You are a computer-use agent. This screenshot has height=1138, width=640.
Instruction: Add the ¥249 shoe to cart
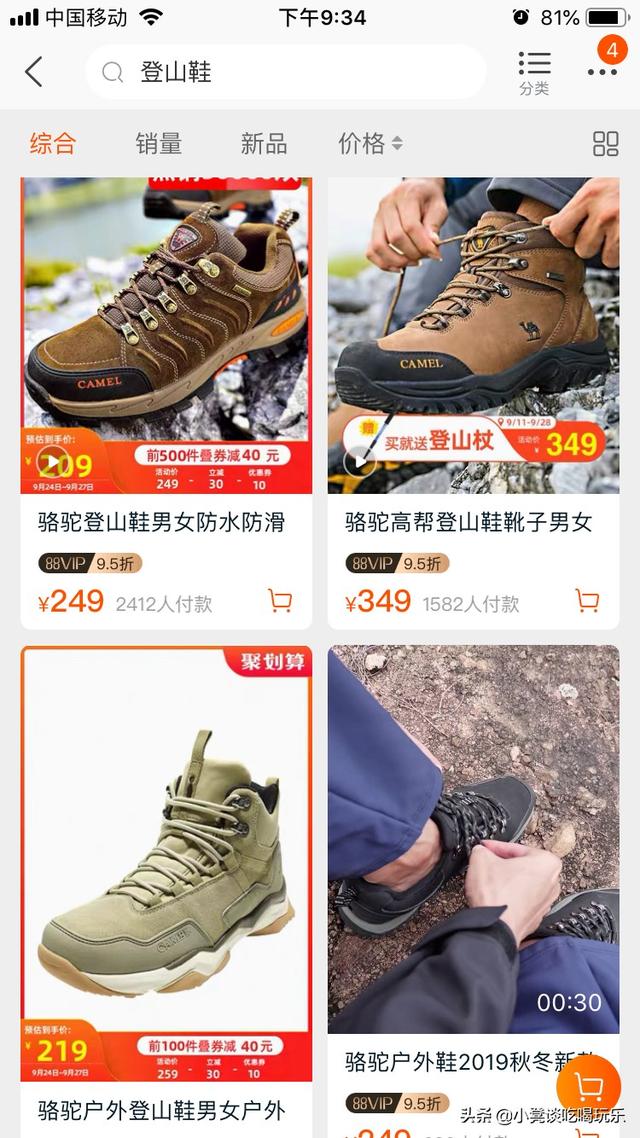(281, 601)
